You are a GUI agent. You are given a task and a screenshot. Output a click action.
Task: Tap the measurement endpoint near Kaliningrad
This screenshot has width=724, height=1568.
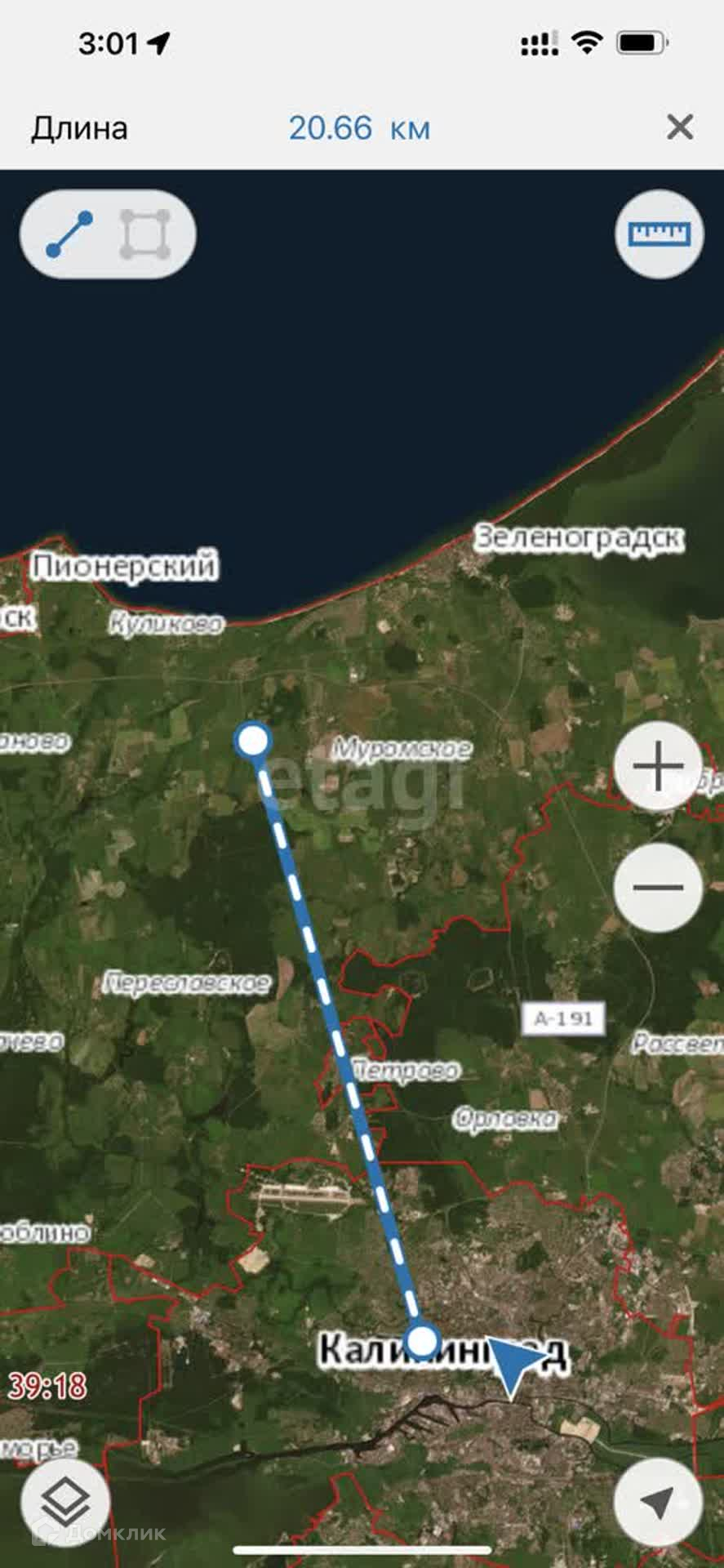[422, 1341]
